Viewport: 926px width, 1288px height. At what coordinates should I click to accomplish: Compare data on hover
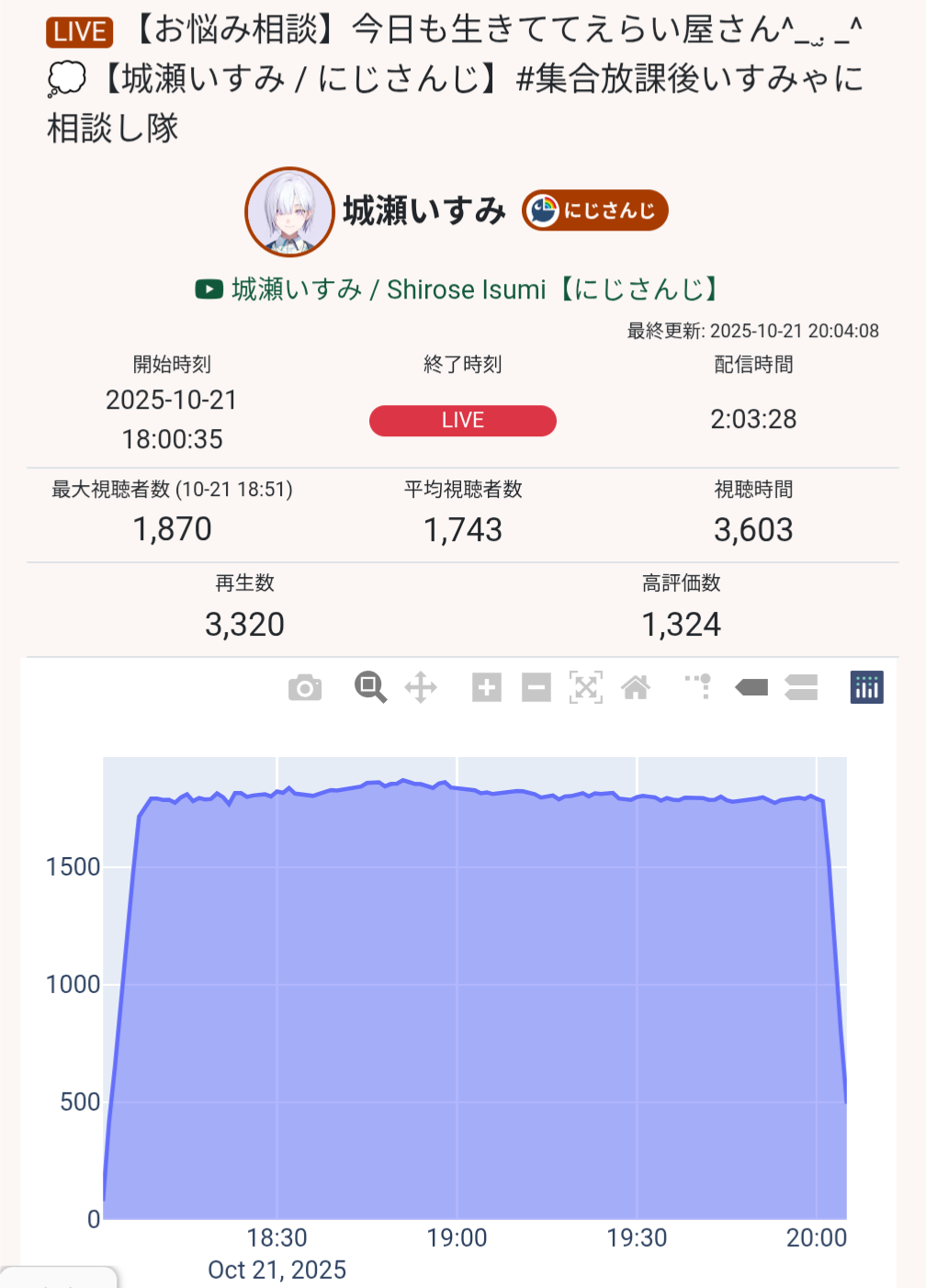point(801,687)
